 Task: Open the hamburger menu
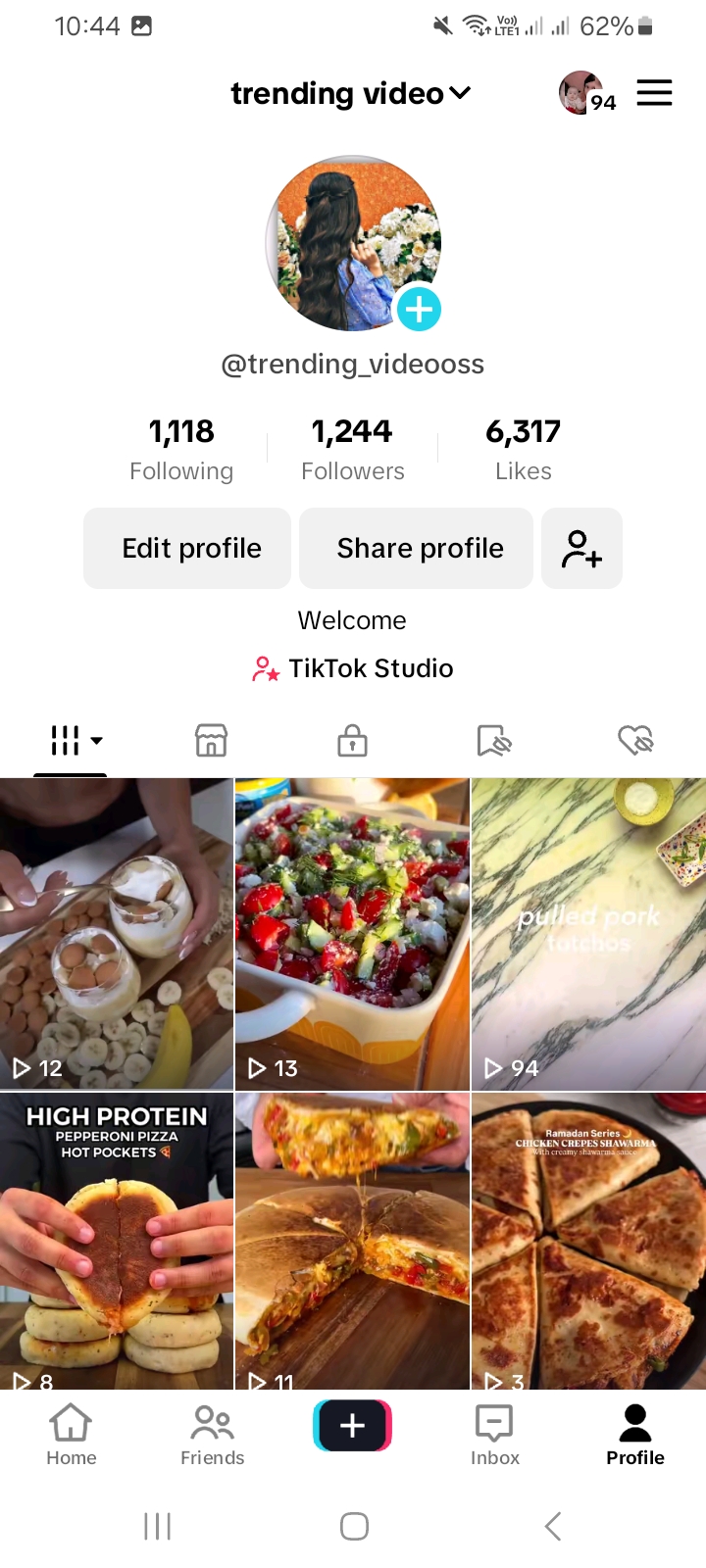[x=654, y=93]
